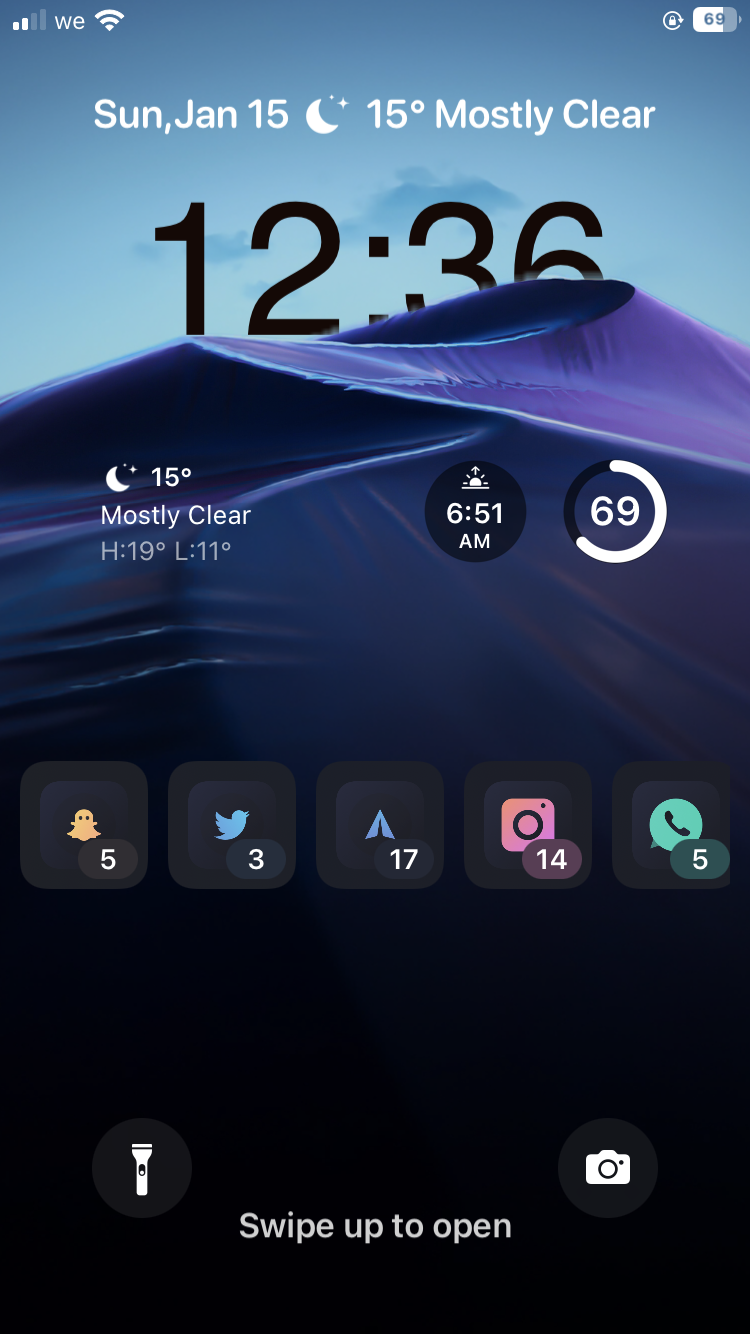
Task: Open the battery widget showing 69
Action: click(615, 512)
